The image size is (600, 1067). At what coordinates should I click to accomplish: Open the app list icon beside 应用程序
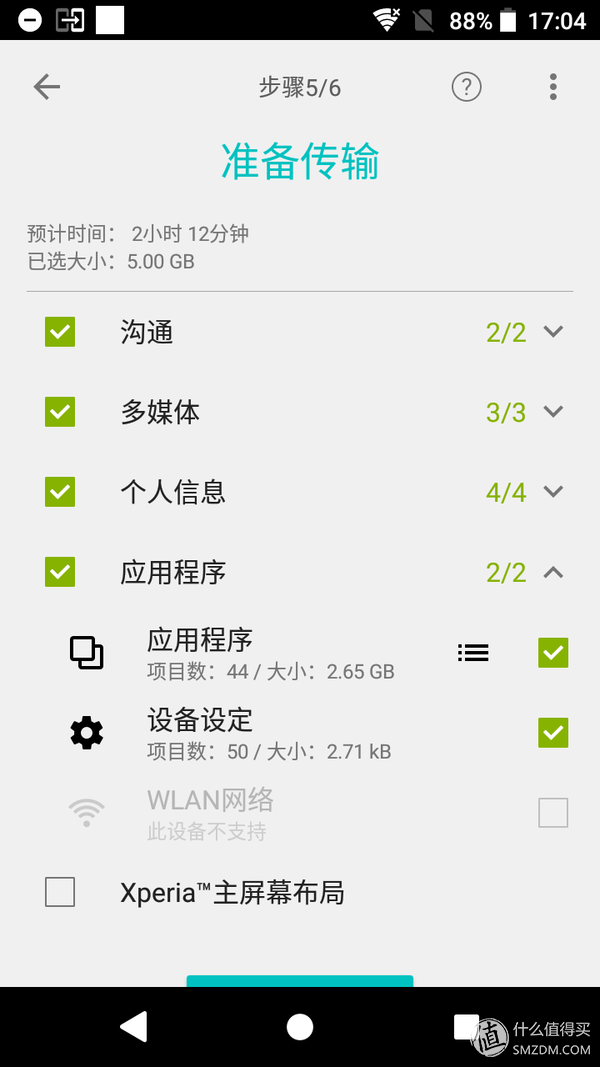pos(473,652)
